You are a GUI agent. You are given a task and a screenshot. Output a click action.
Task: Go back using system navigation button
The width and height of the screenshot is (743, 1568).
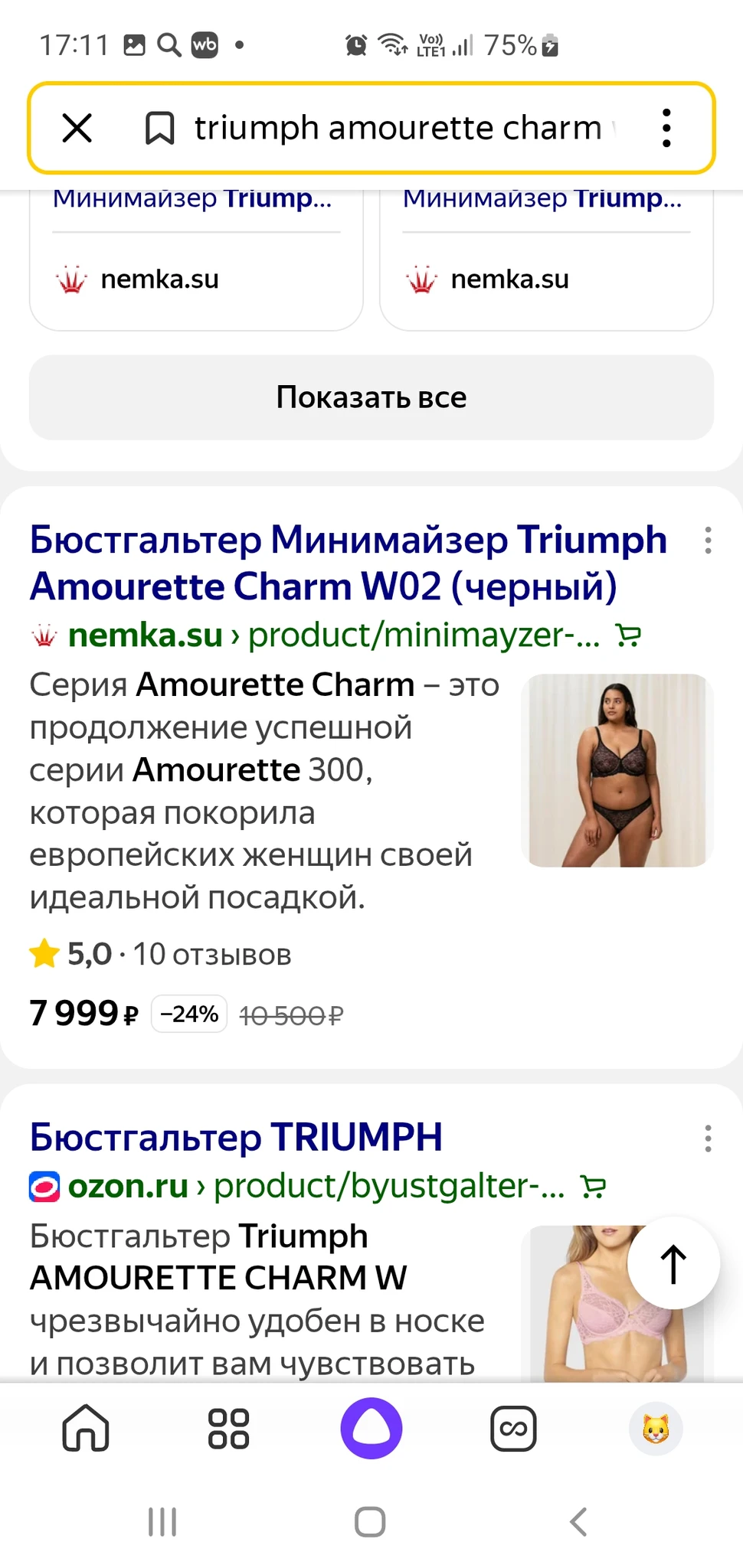click(x=579, y=1522)
